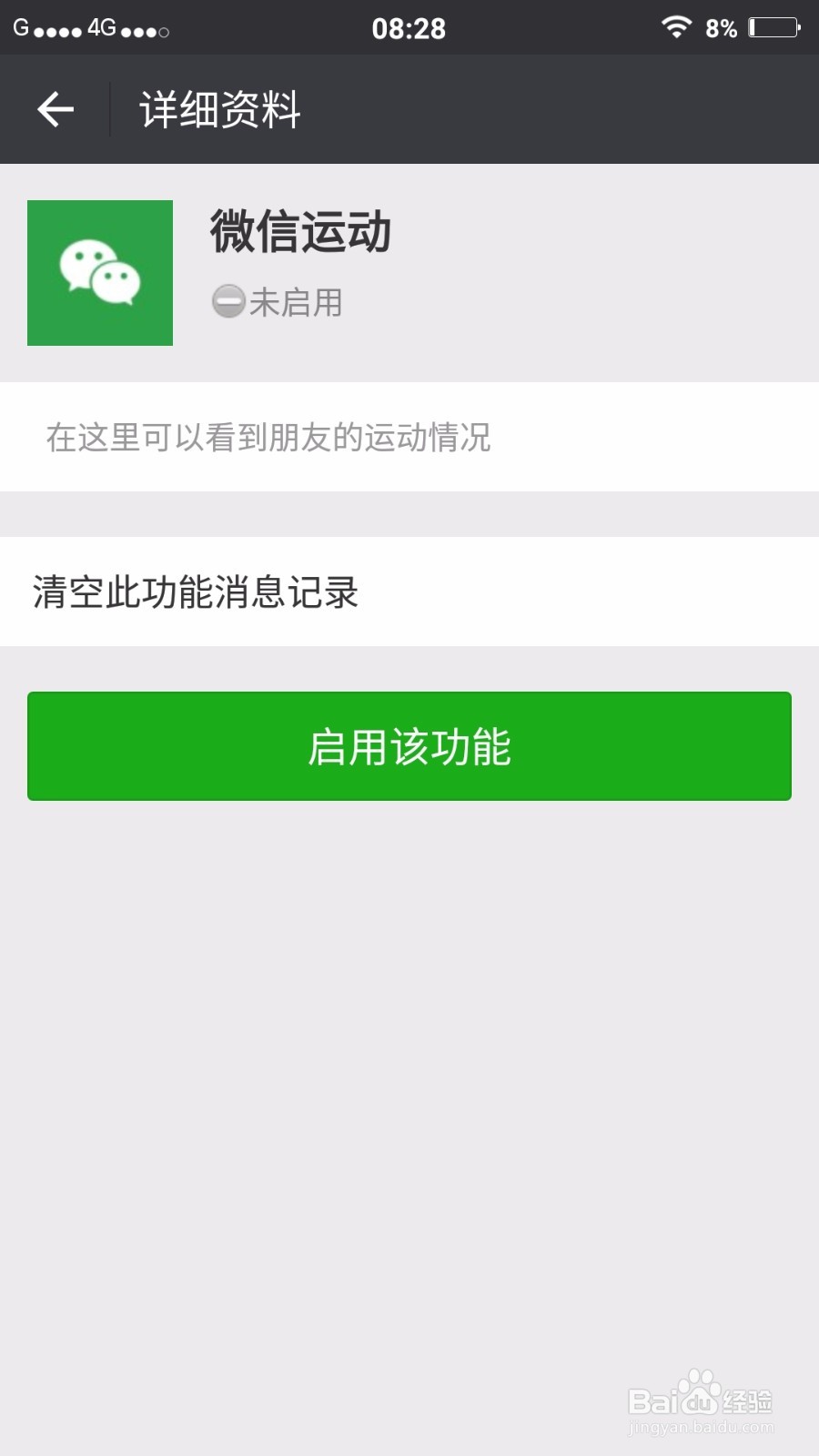This screenshot has width=819, height=1456.
Task: Tap the 未启用 disabled status icon
Action: pyautogui.click(x=227, y=300)
